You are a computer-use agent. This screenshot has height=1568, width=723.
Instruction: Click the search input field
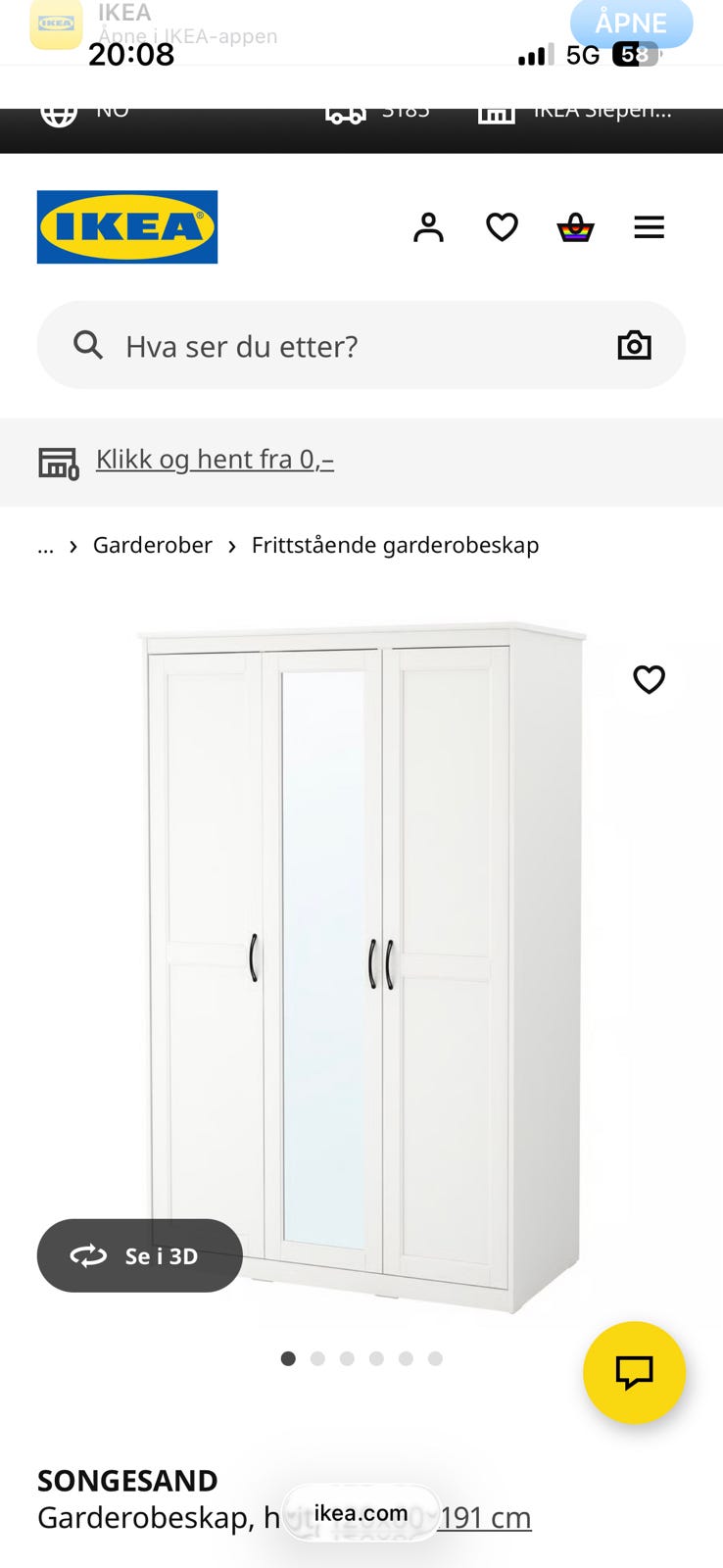[x=343, y=345]
